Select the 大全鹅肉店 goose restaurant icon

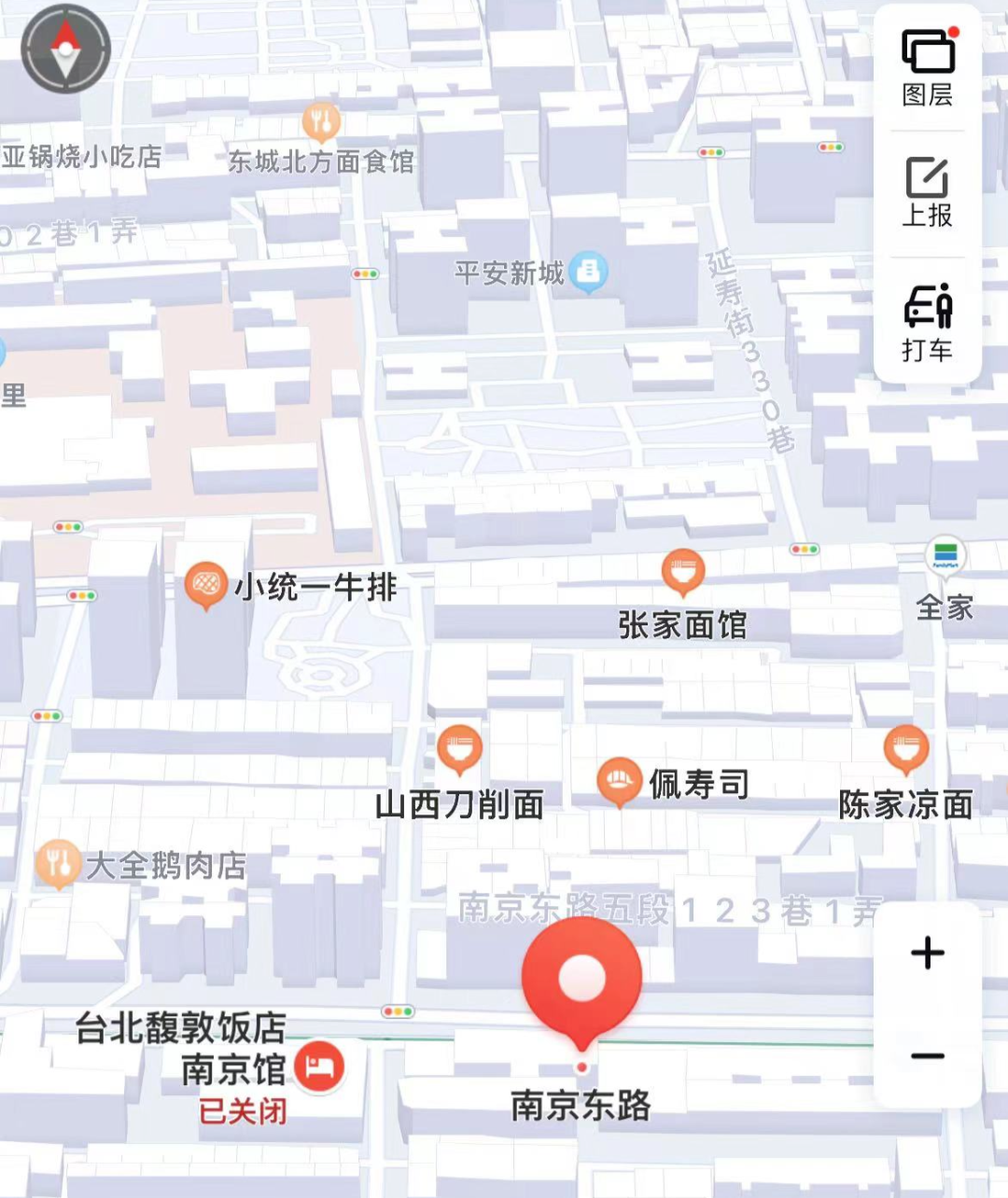(58, 863)
